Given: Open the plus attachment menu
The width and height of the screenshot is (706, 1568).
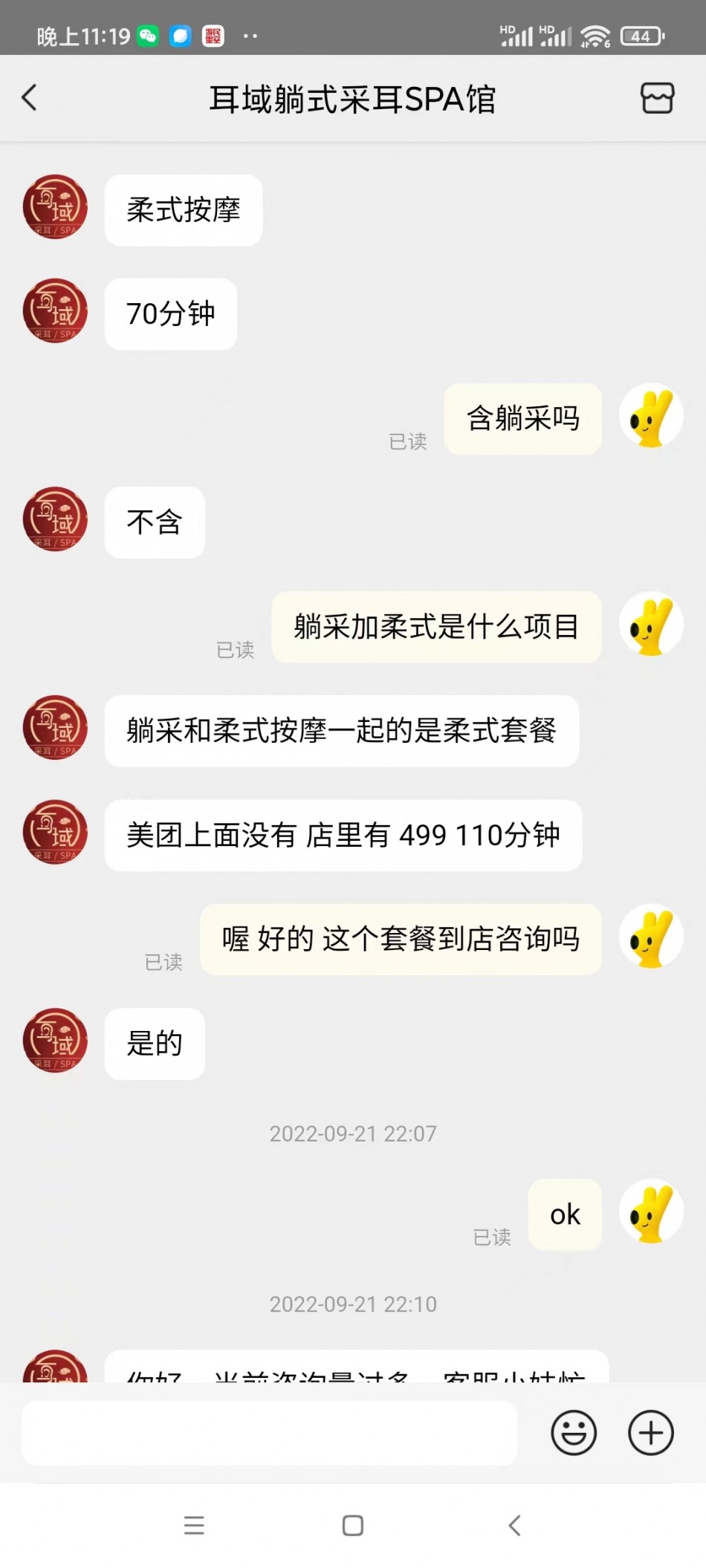Looking at the screenshot, I should coord(651,1433).
